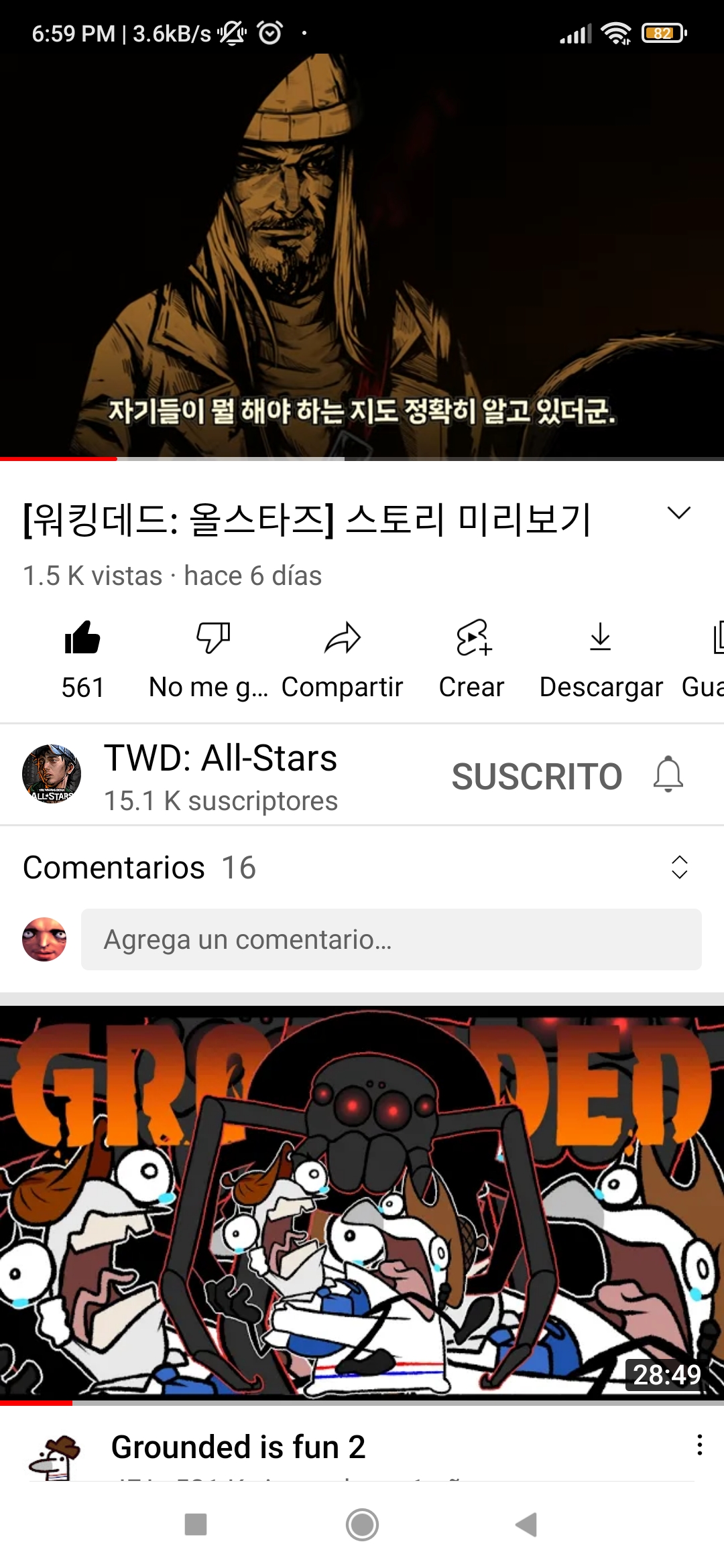
Task: Open the Grounded is fun 2 video
Action: pyautogui.click(x=362, y=1203)
